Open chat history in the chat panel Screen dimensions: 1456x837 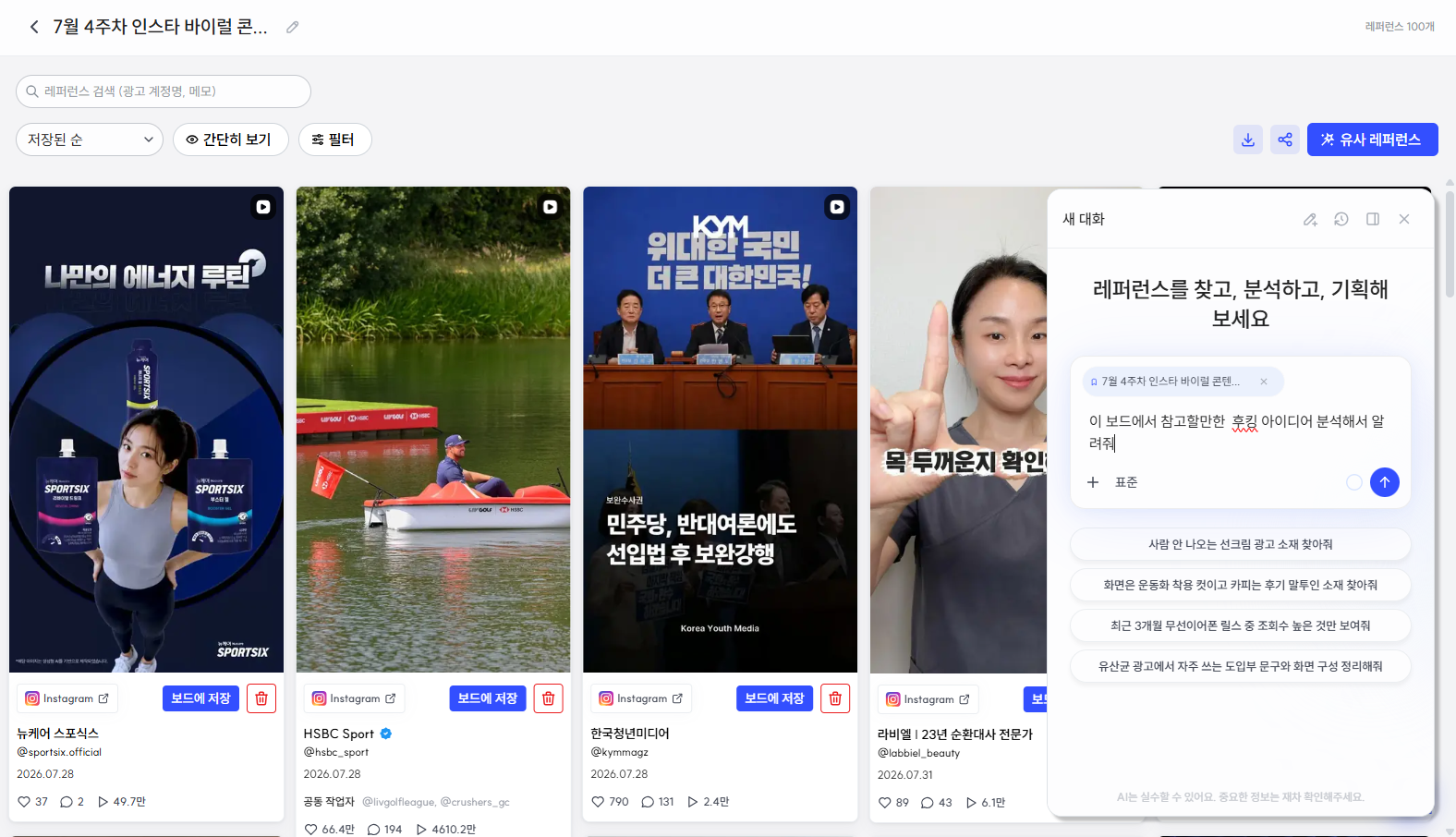[1341, 219]
